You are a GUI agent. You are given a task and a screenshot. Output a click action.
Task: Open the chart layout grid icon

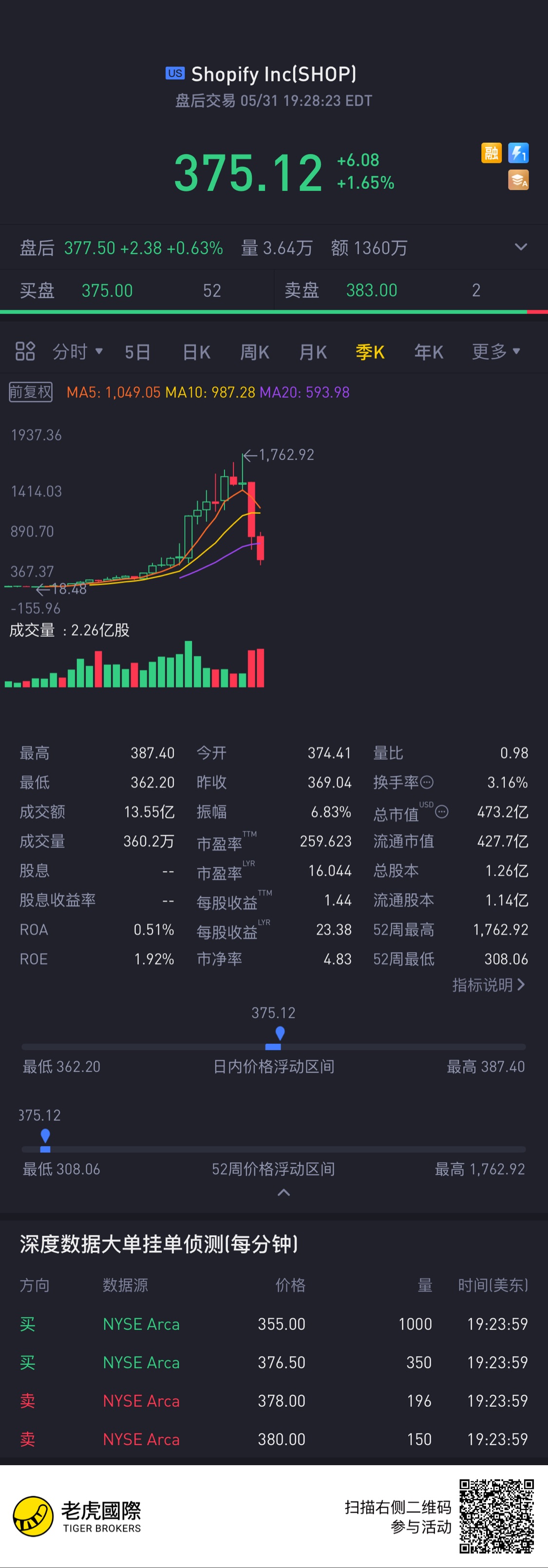click(25, 351)
